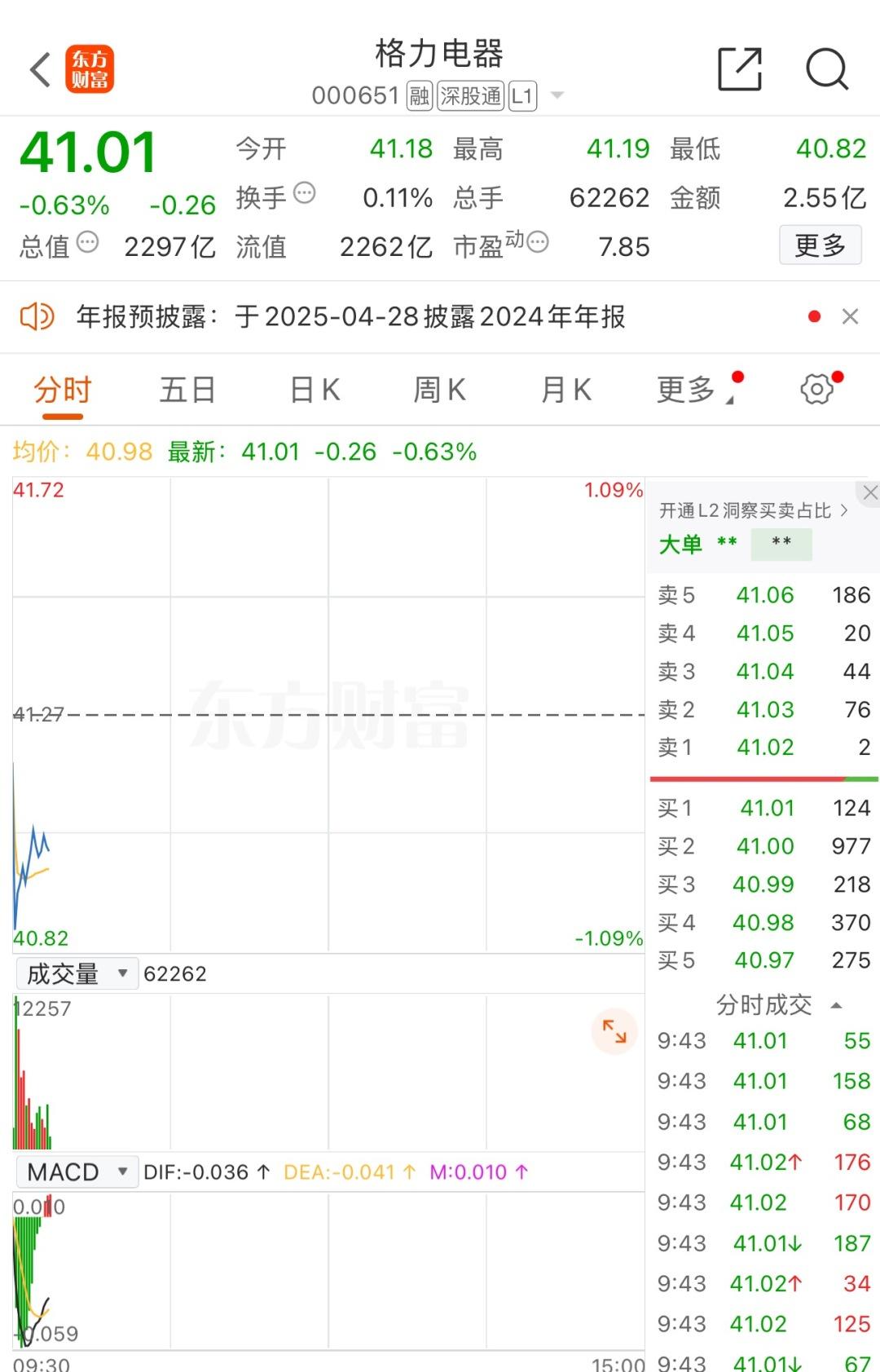
Task: Show info for 换手 turnover rate
Action: click(x=304, y=194)
